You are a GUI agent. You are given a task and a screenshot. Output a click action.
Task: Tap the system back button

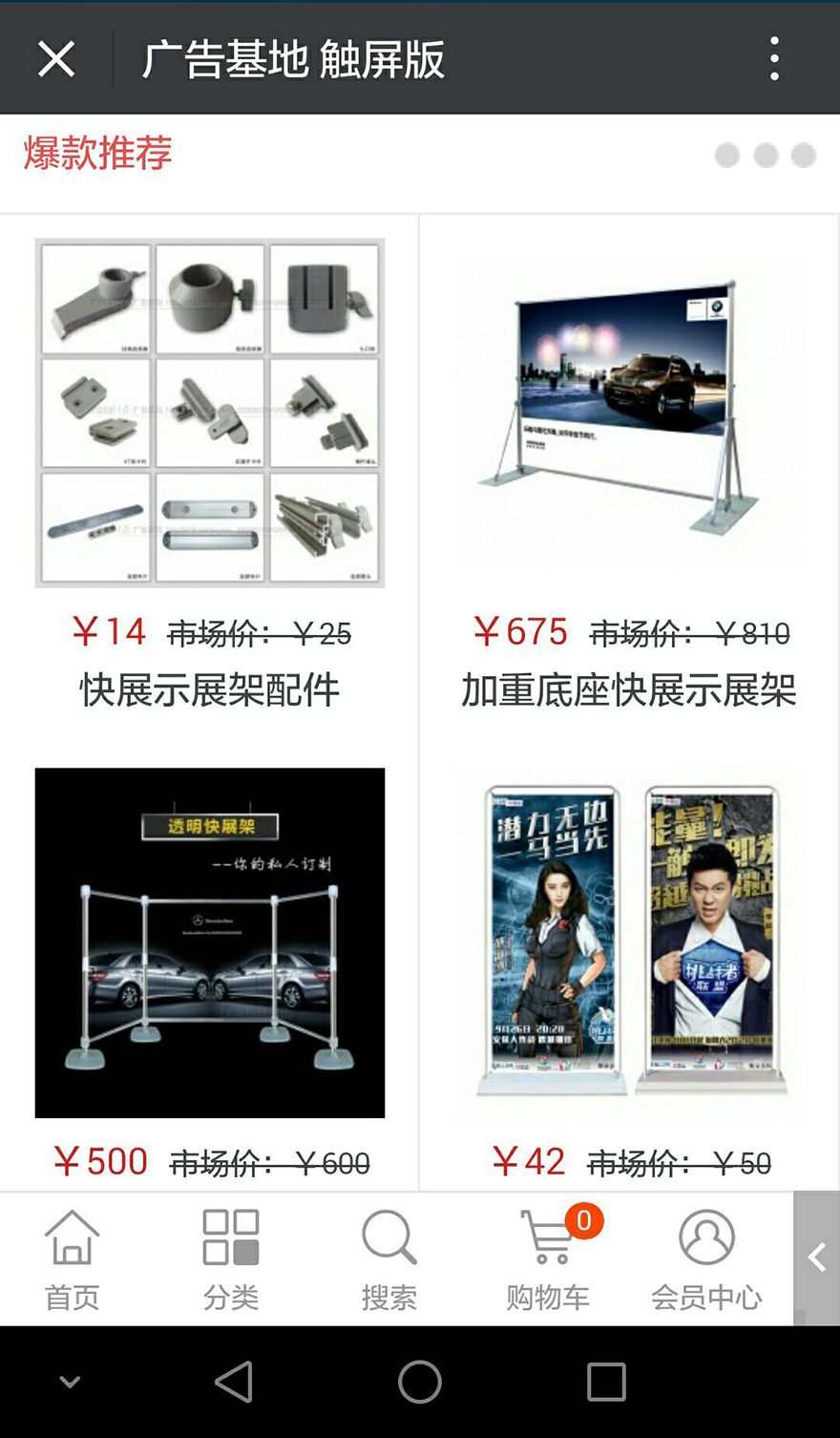pos(234,1381)
